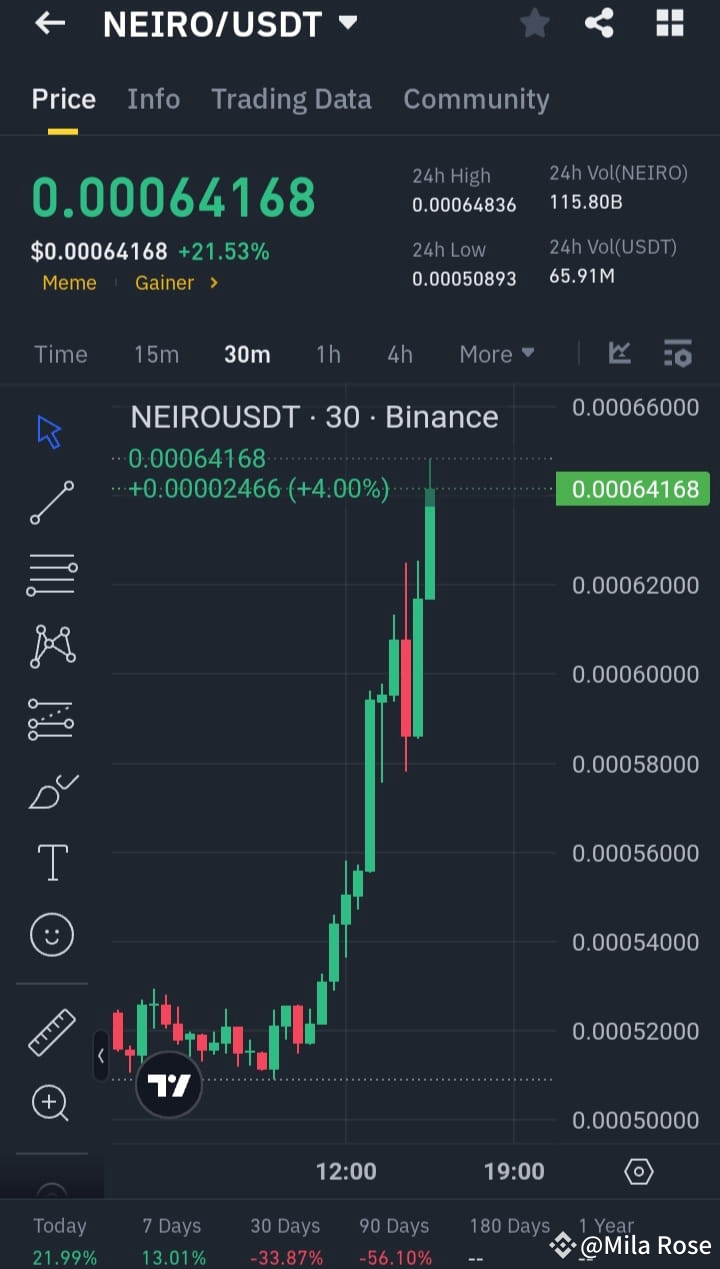Screen dimensions: 720x1269
Task: Select the 1h timeframe
Action: [x=328, y=353]
